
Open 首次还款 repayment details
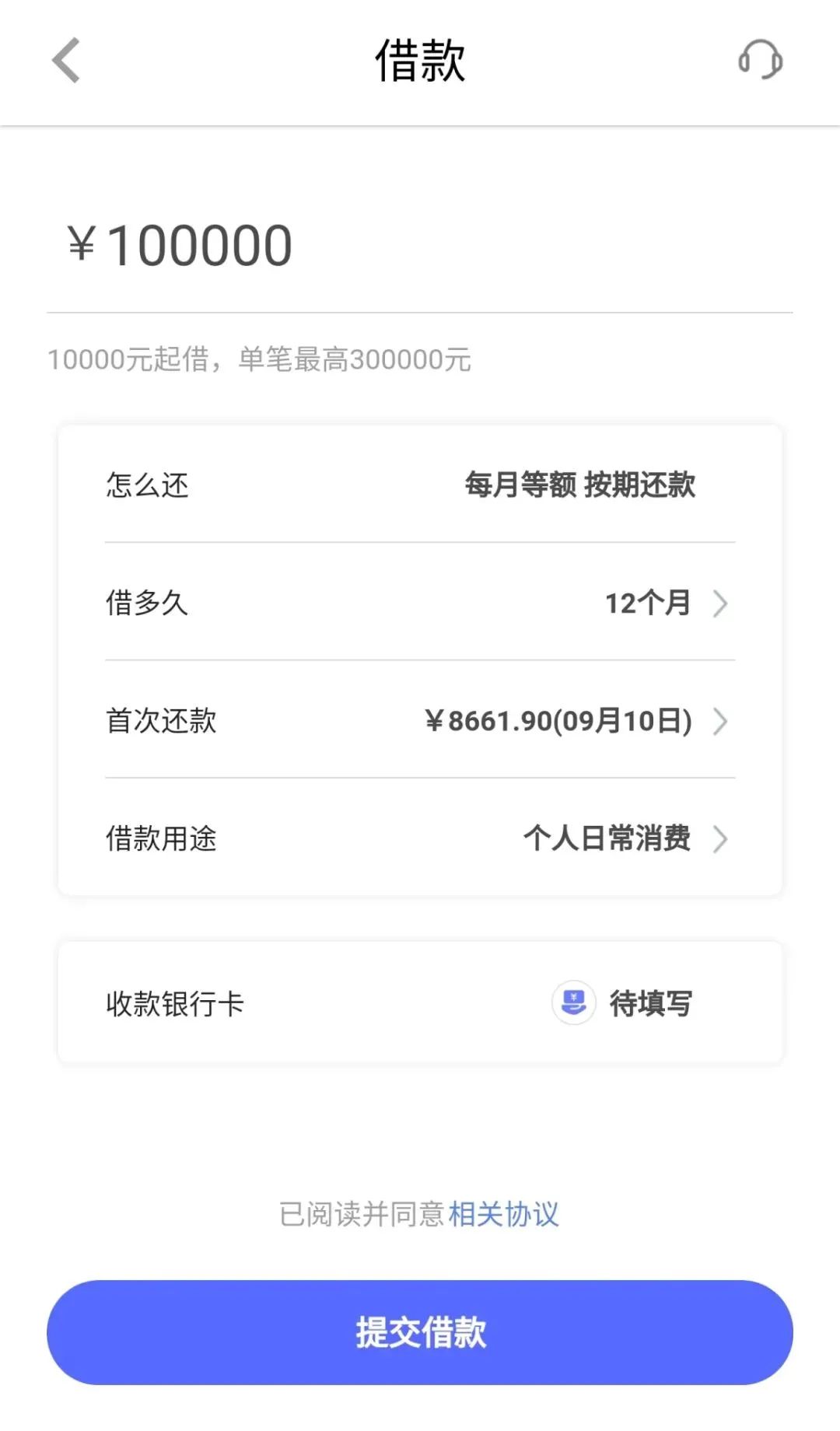click(420, 721)
